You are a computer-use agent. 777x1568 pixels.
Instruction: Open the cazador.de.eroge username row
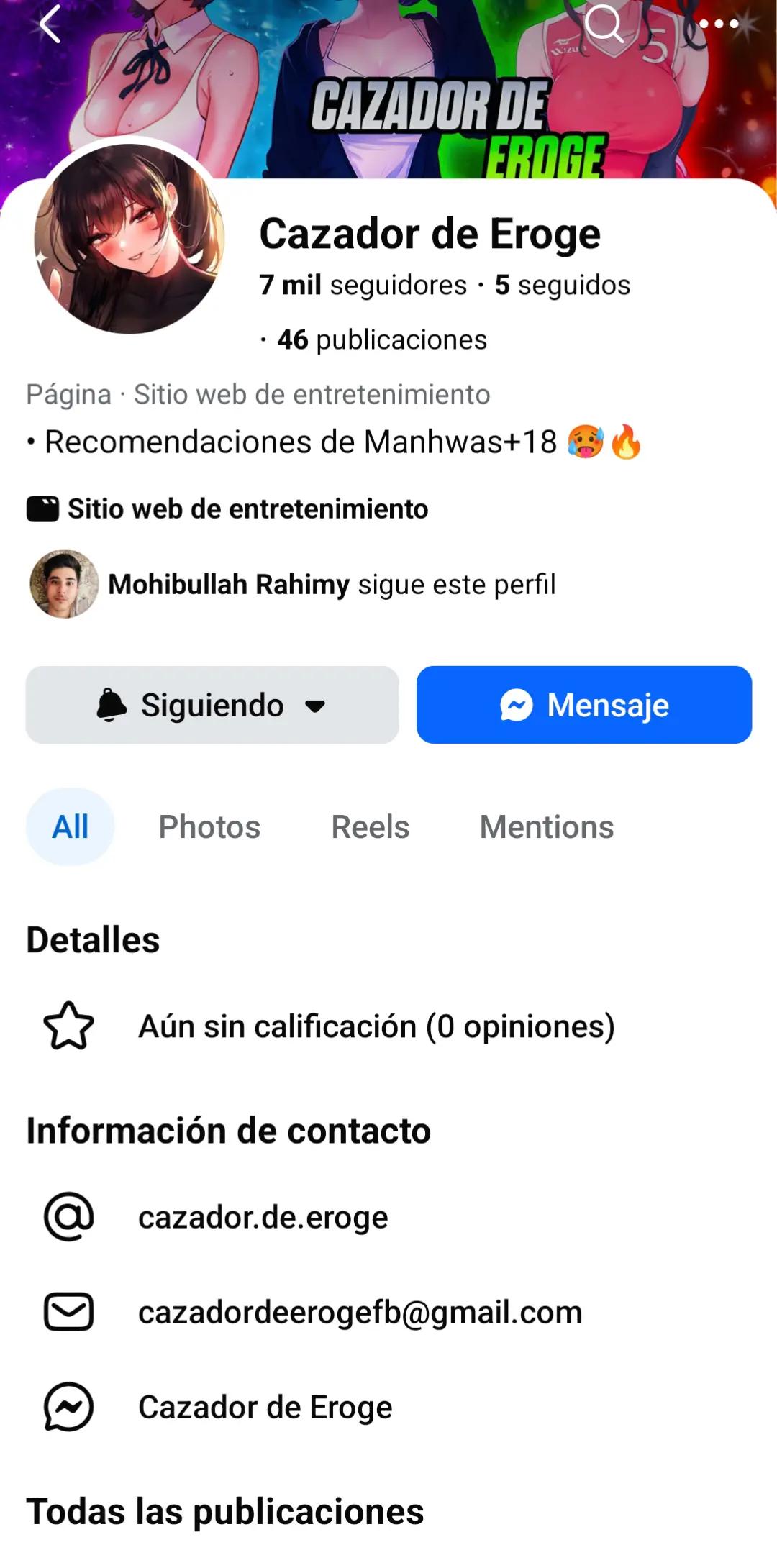tap(388, 1217)
